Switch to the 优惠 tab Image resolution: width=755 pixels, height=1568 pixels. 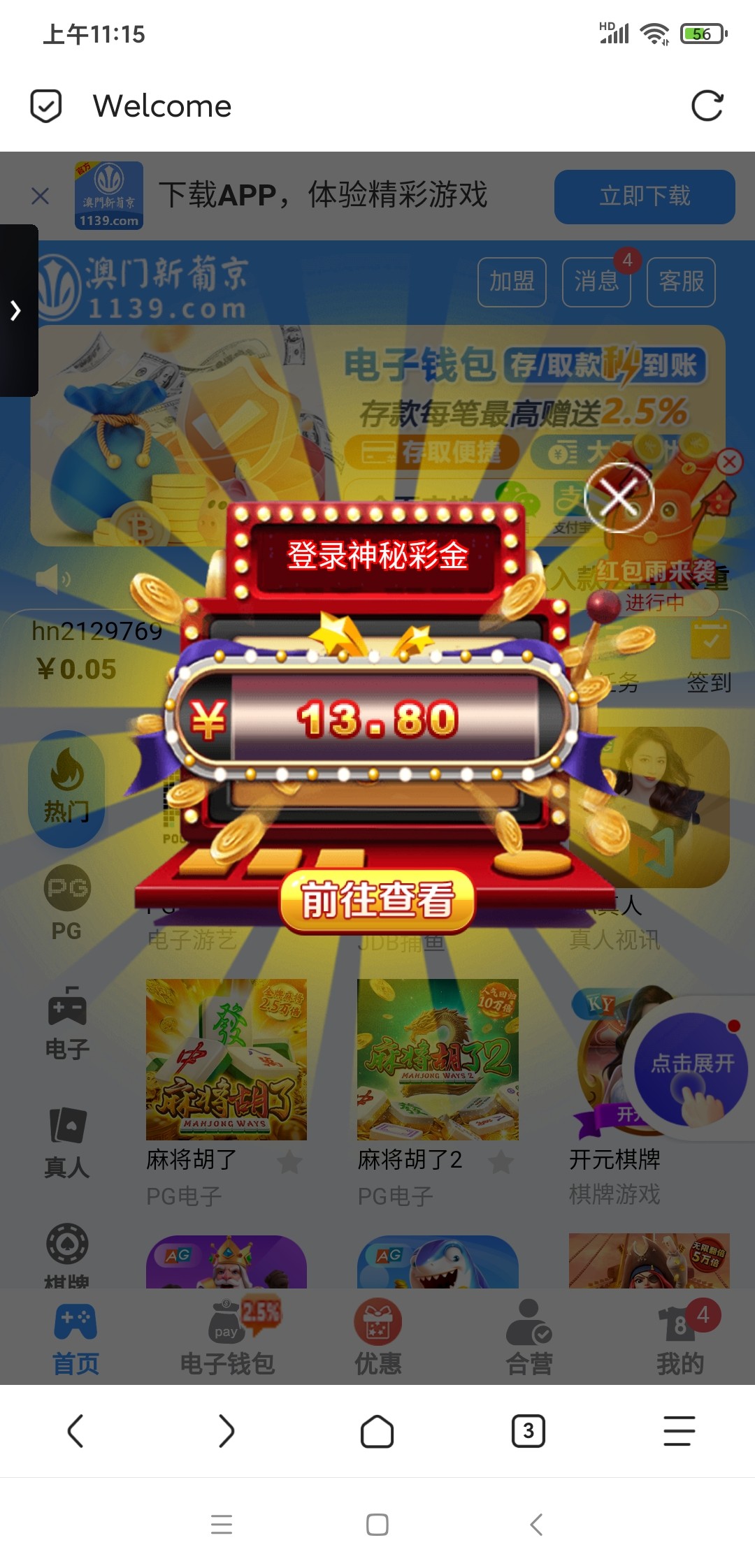(377, 1338)
